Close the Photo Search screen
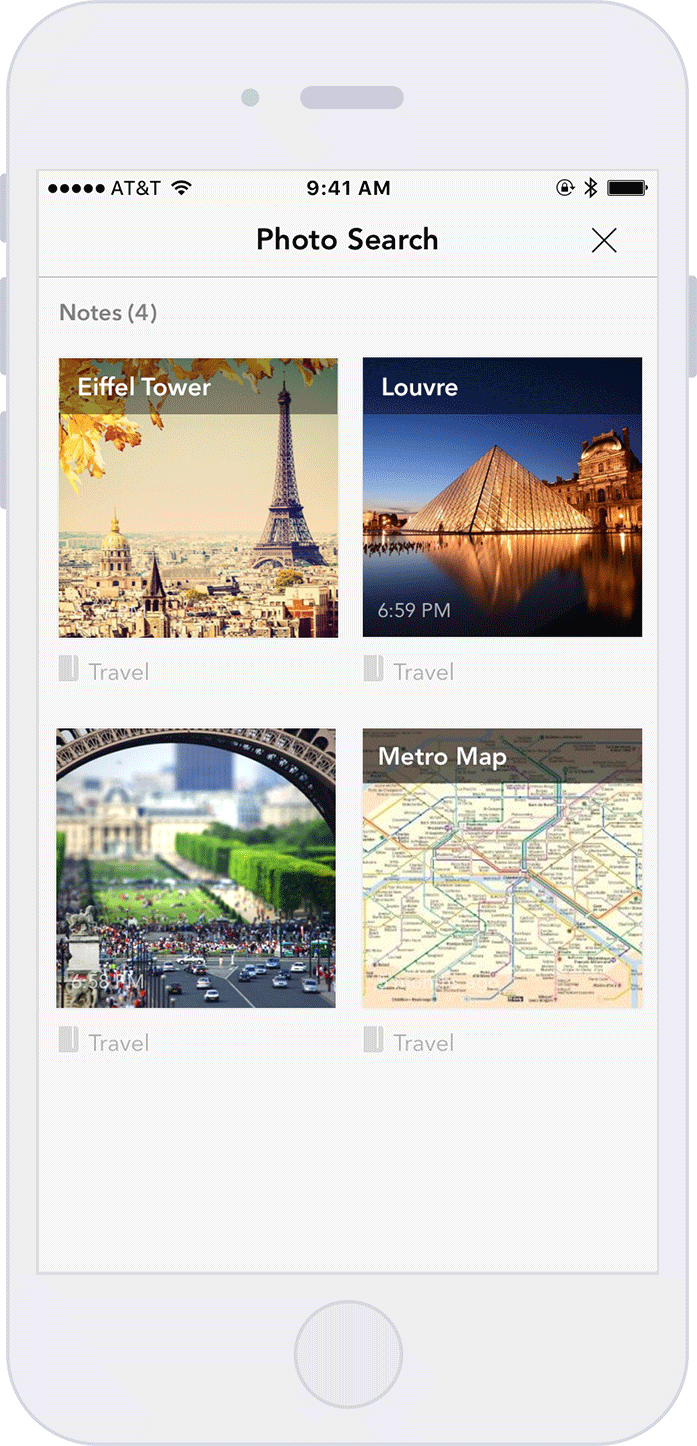This screenshot has height=1446, width=697. pyautogui.click(x=604, y=240)
